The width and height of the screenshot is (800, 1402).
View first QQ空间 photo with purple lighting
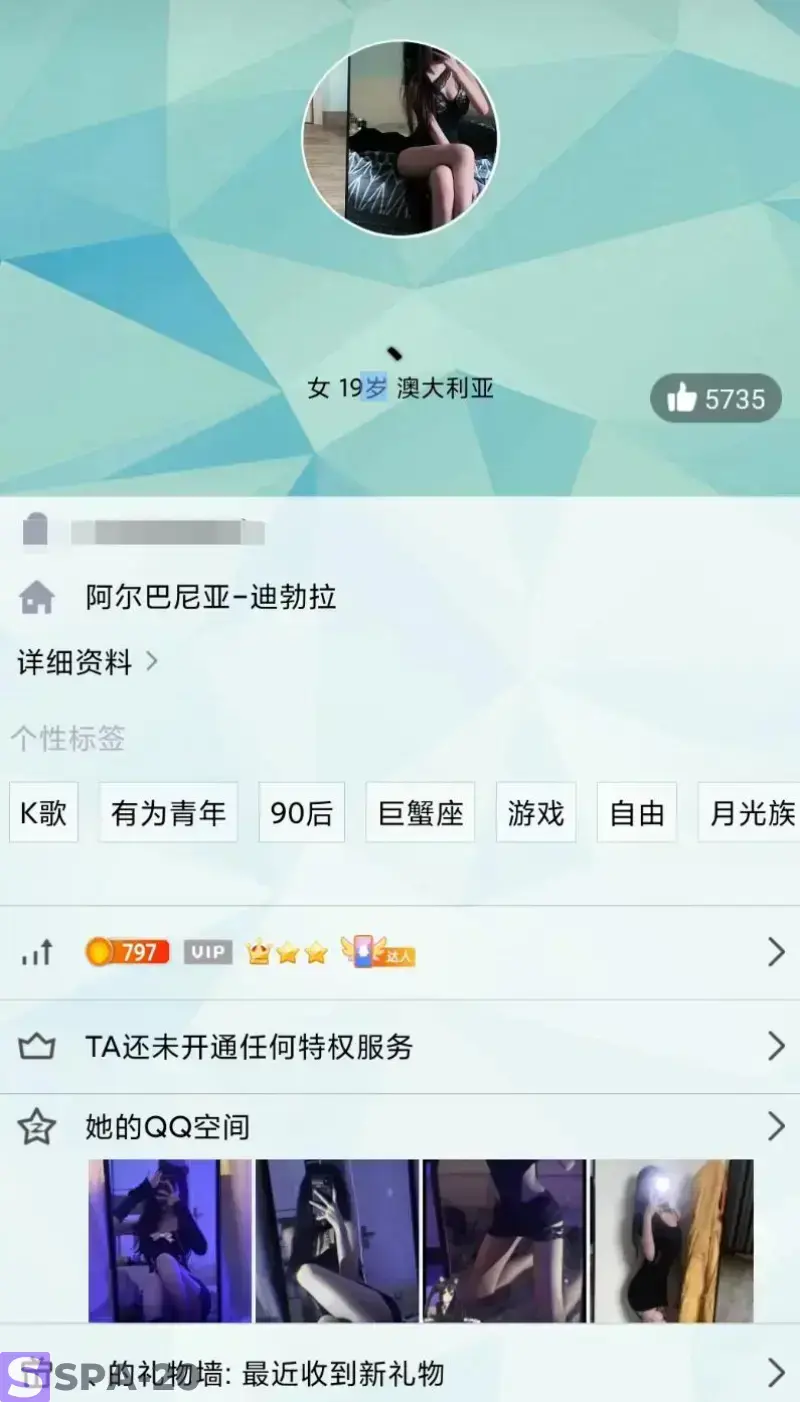pos(169,1241)
